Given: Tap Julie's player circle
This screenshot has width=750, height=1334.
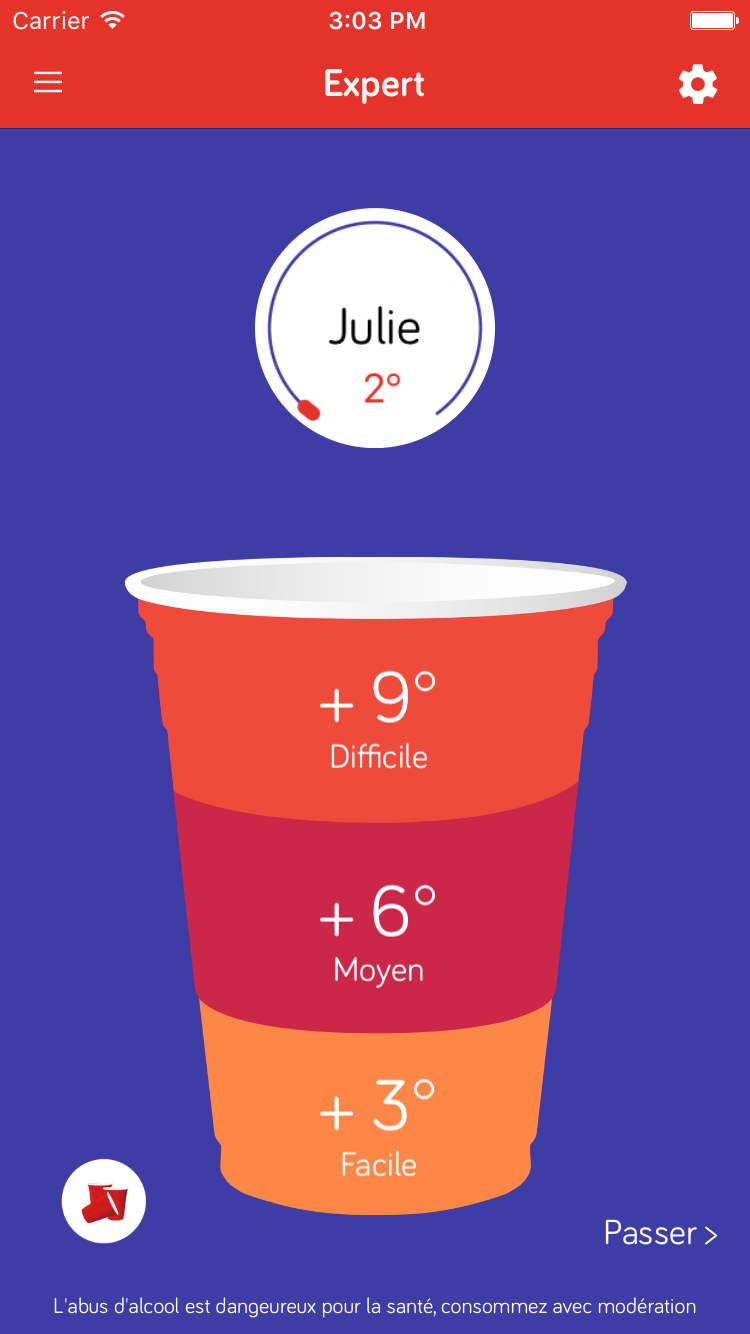Looking at the screenshot, I should 375,328.
